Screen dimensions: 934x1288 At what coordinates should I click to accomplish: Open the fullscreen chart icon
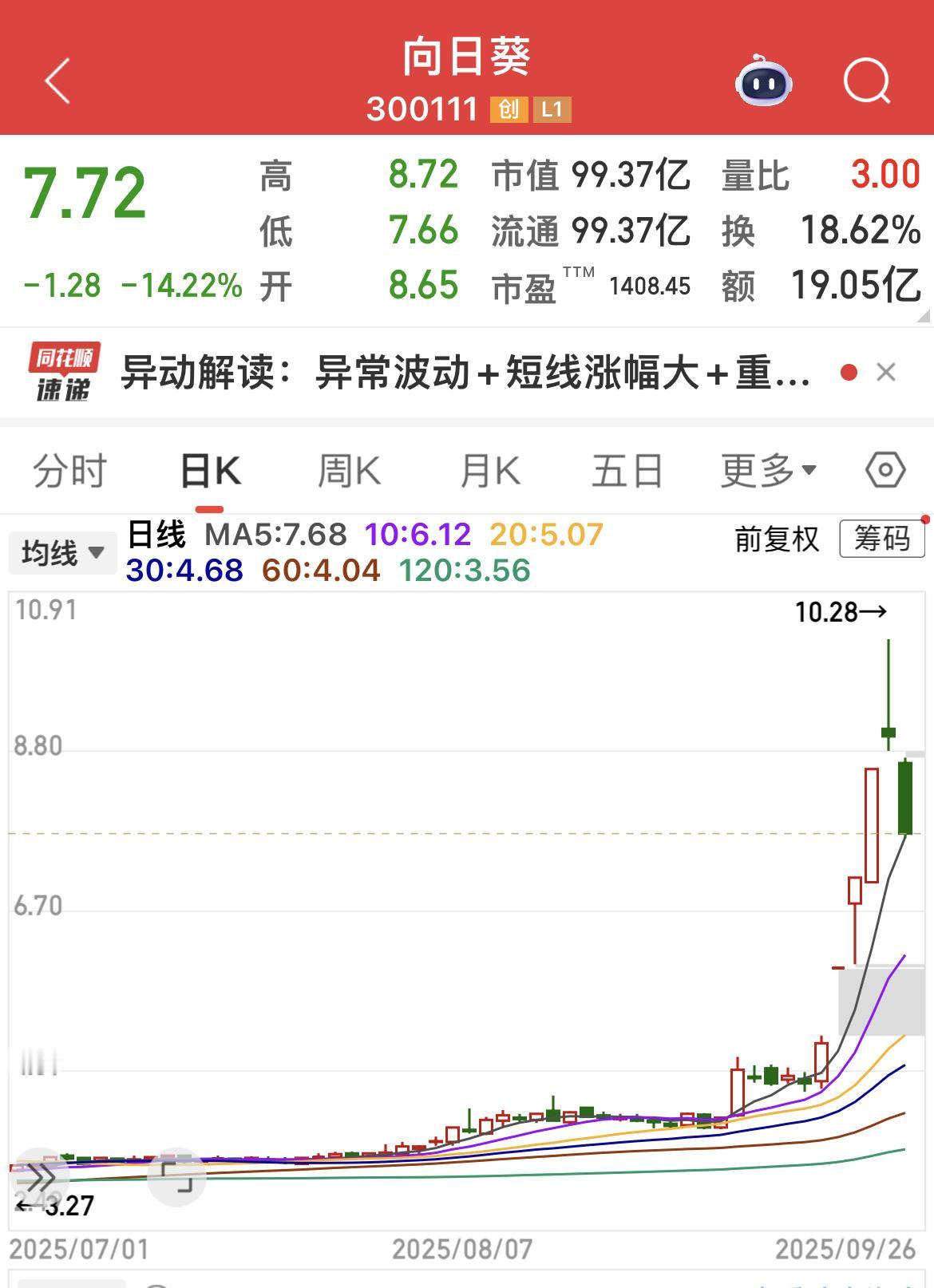tap(176, 1176)
